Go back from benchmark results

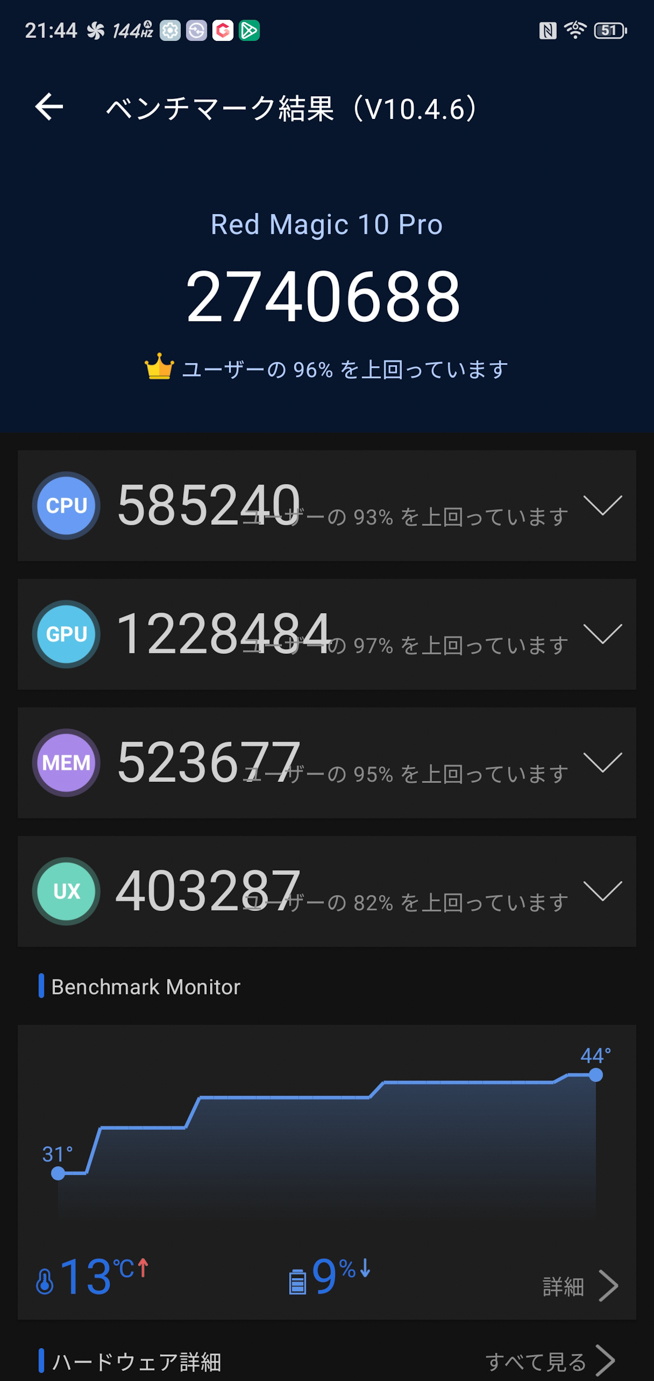coord(49,107)
